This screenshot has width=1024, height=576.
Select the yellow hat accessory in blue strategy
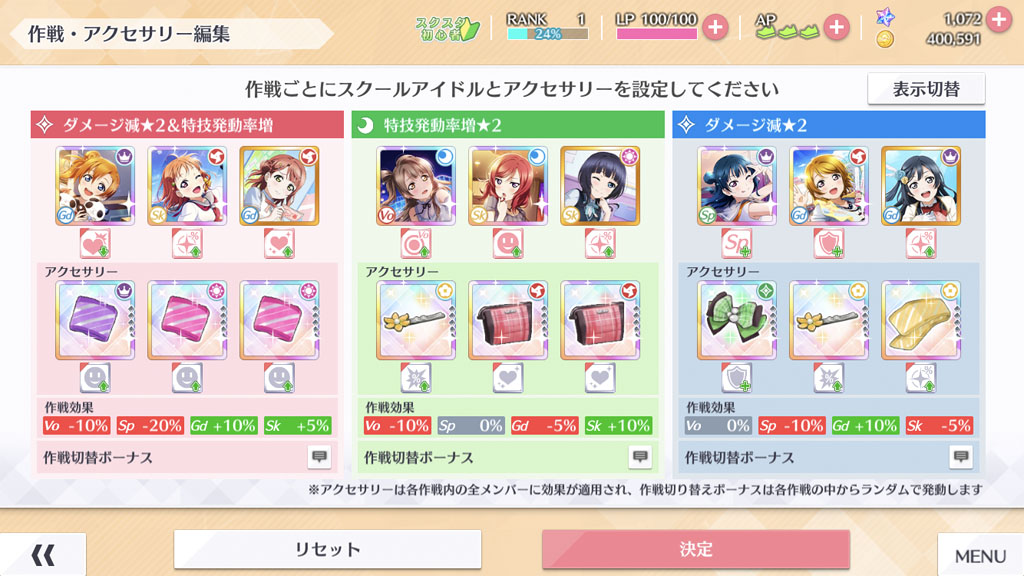click(x=920, y=320)
